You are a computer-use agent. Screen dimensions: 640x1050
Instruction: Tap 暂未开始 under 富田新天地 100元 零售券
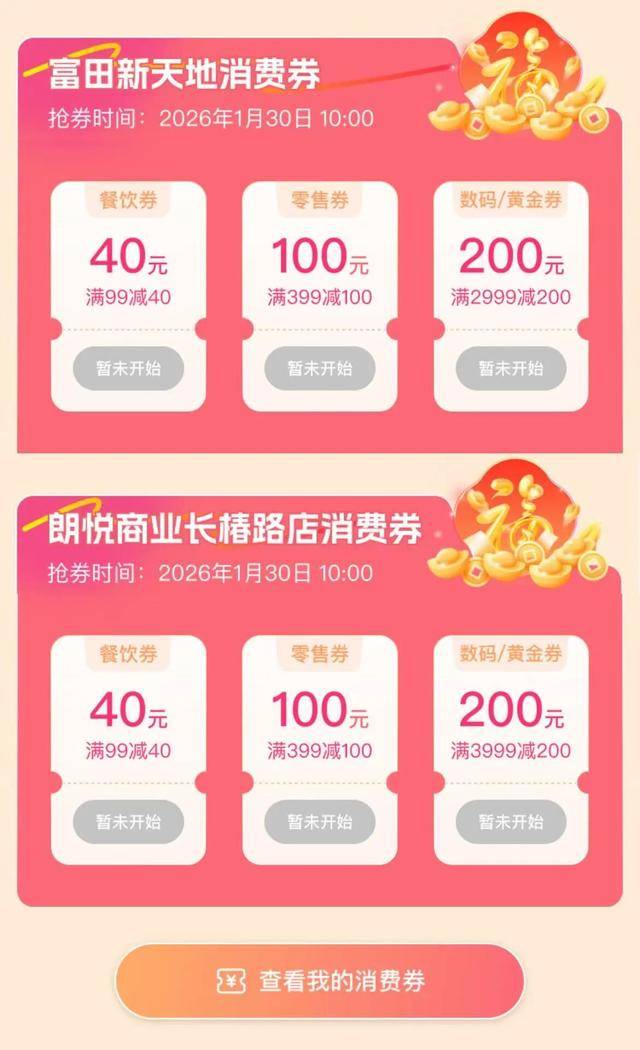[x=320, y=368]
